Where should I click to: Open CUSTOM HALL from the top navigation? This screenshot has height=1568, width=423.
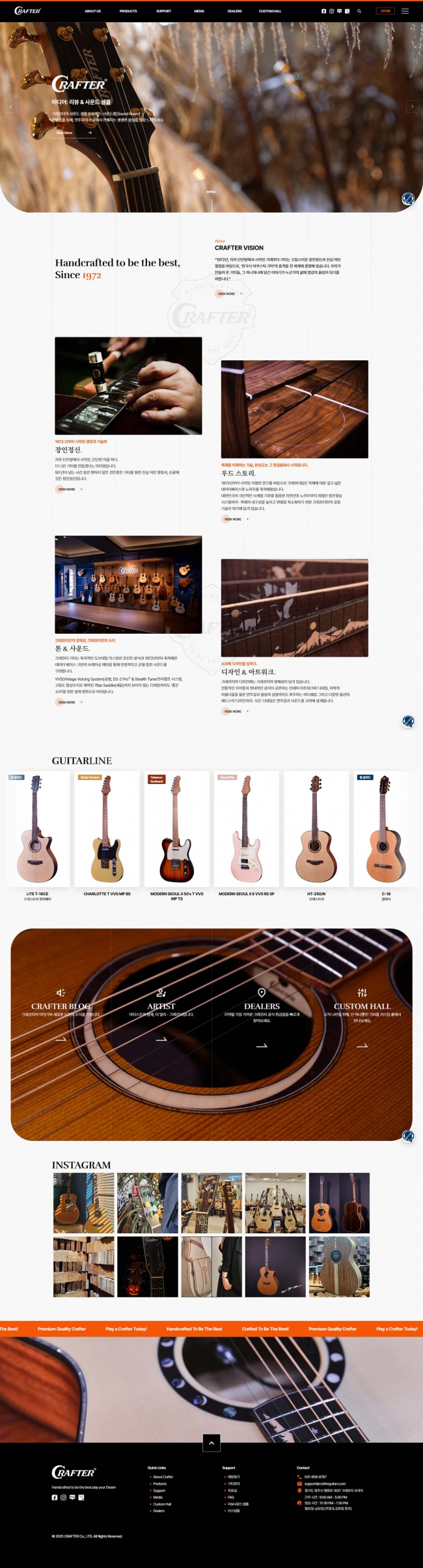click(270, 11)
